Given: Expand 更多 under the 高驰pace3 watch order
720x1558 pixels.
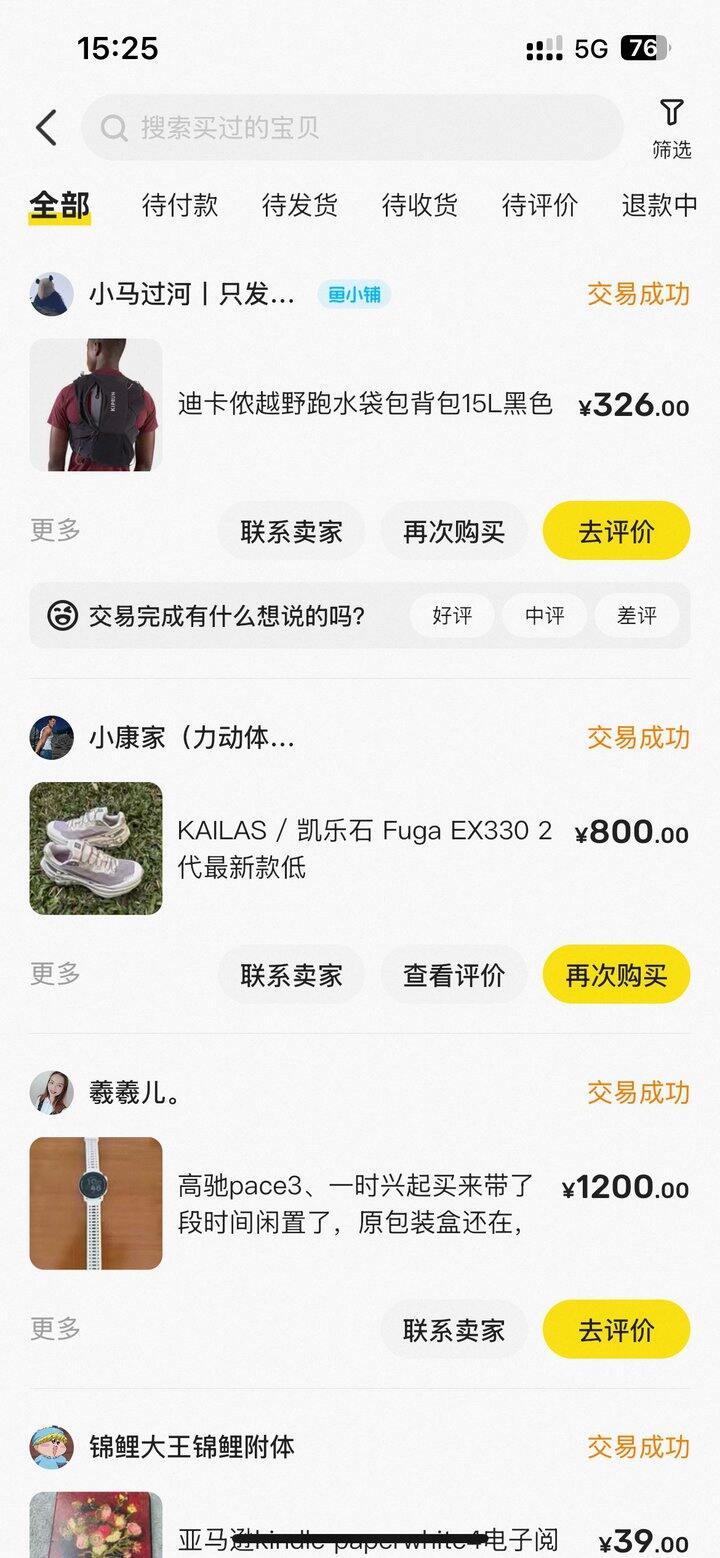Looking at the screenshot, I should pyautogui.click(x=51, y=1329).
